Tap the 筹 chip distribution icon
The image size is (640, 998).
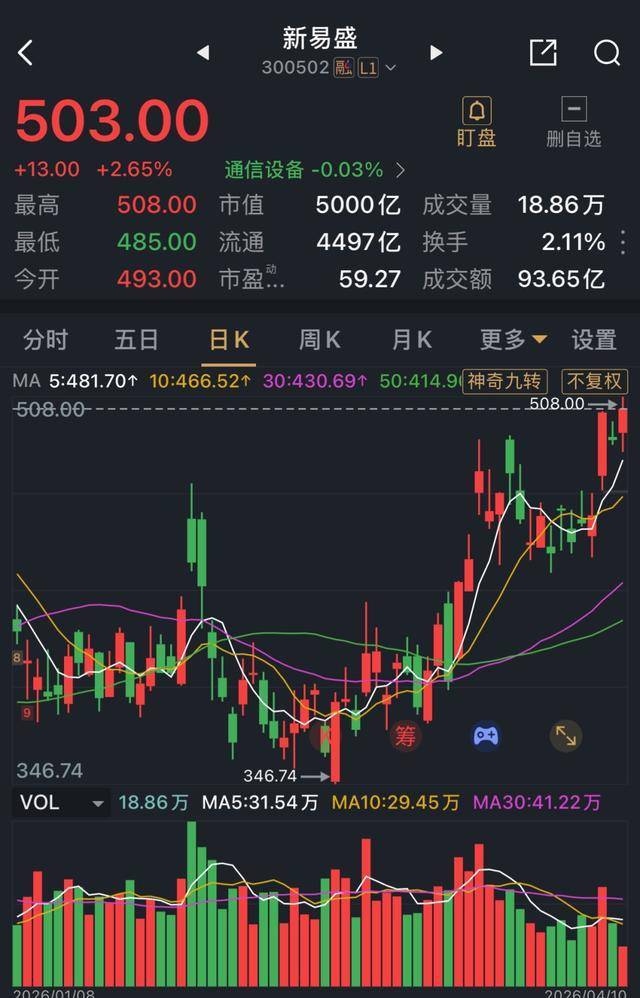404,737
